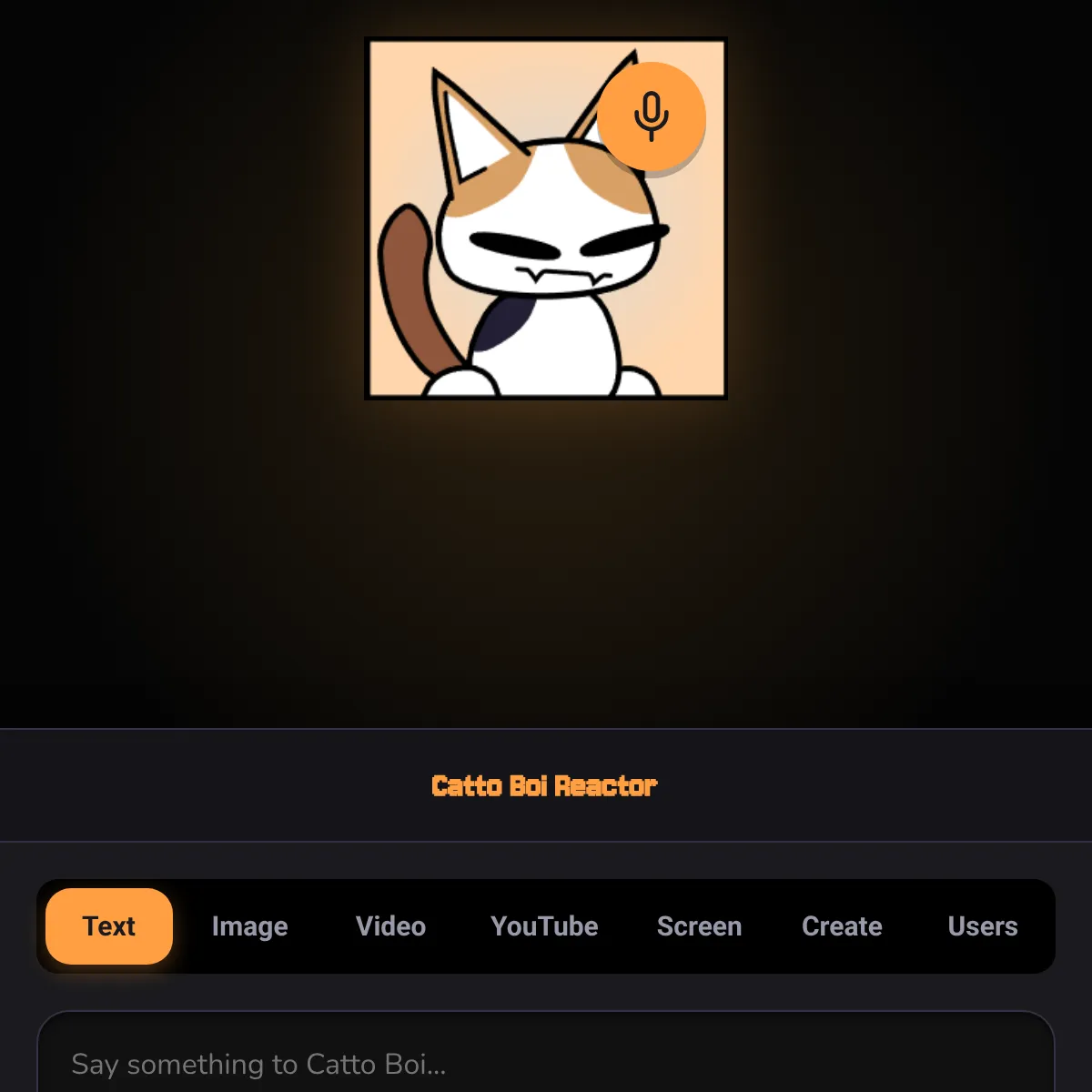This screenshot has width=1092, height=1092.
Task: Tap the orange microphone button
Action: tap(652, 116)
